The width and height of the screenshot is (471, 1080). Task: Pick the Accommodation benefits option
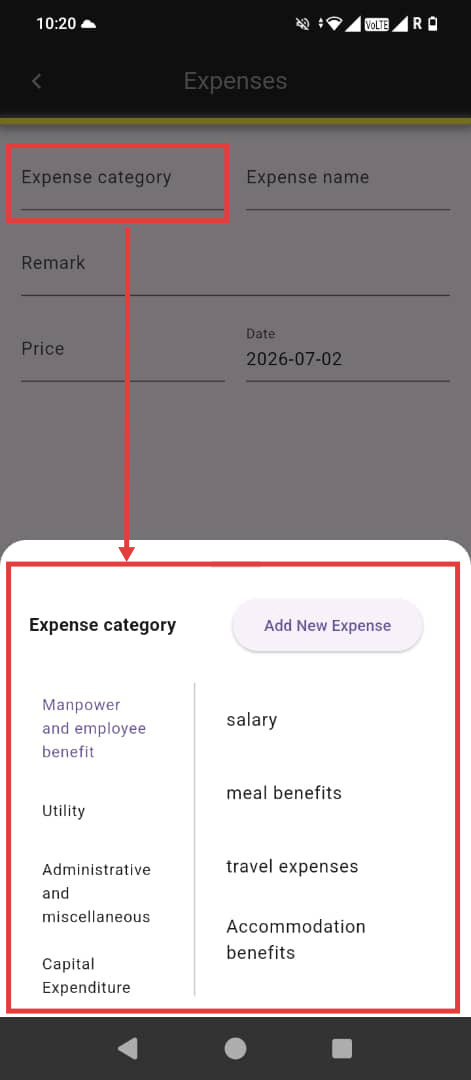(295, 939)
